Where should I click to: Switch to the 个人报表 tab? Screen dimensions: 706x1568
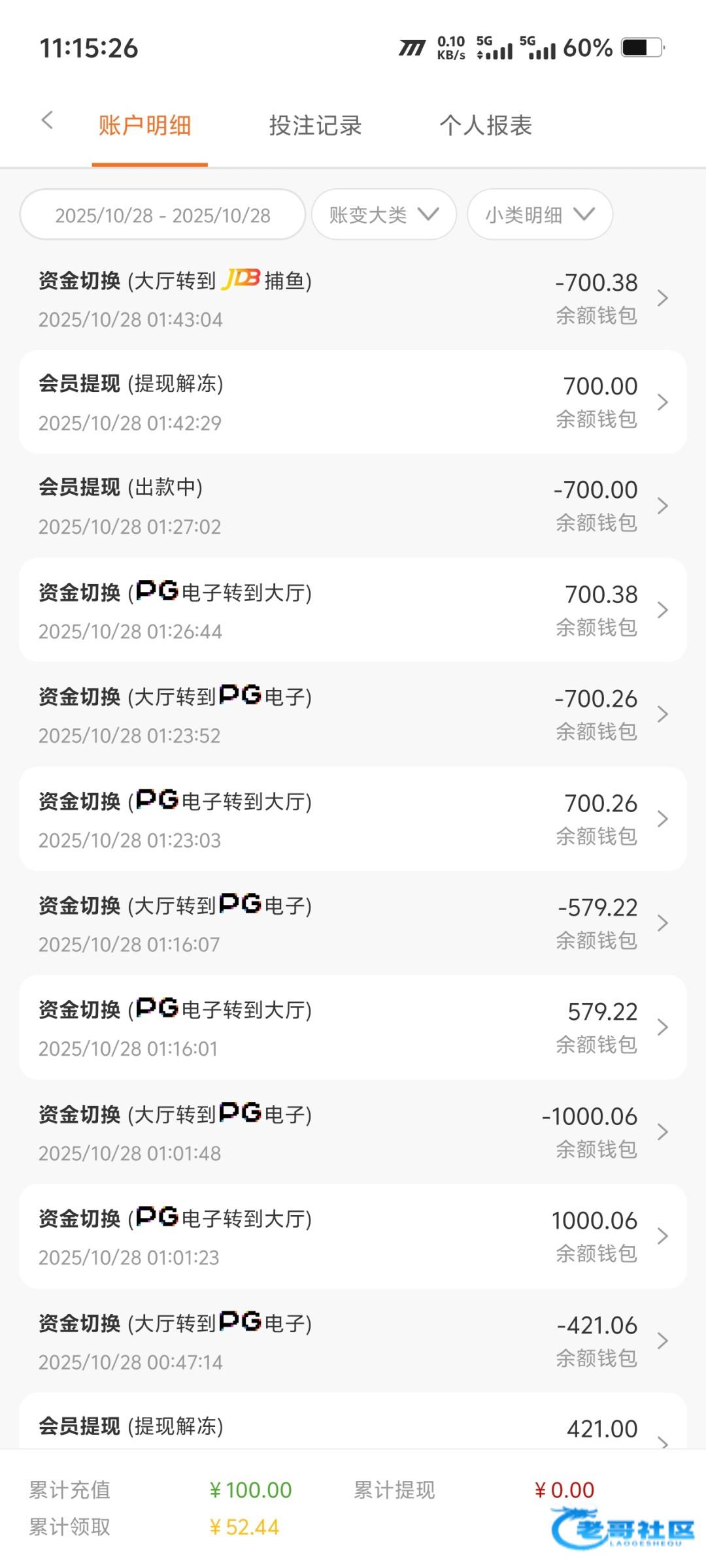(486, 125)
